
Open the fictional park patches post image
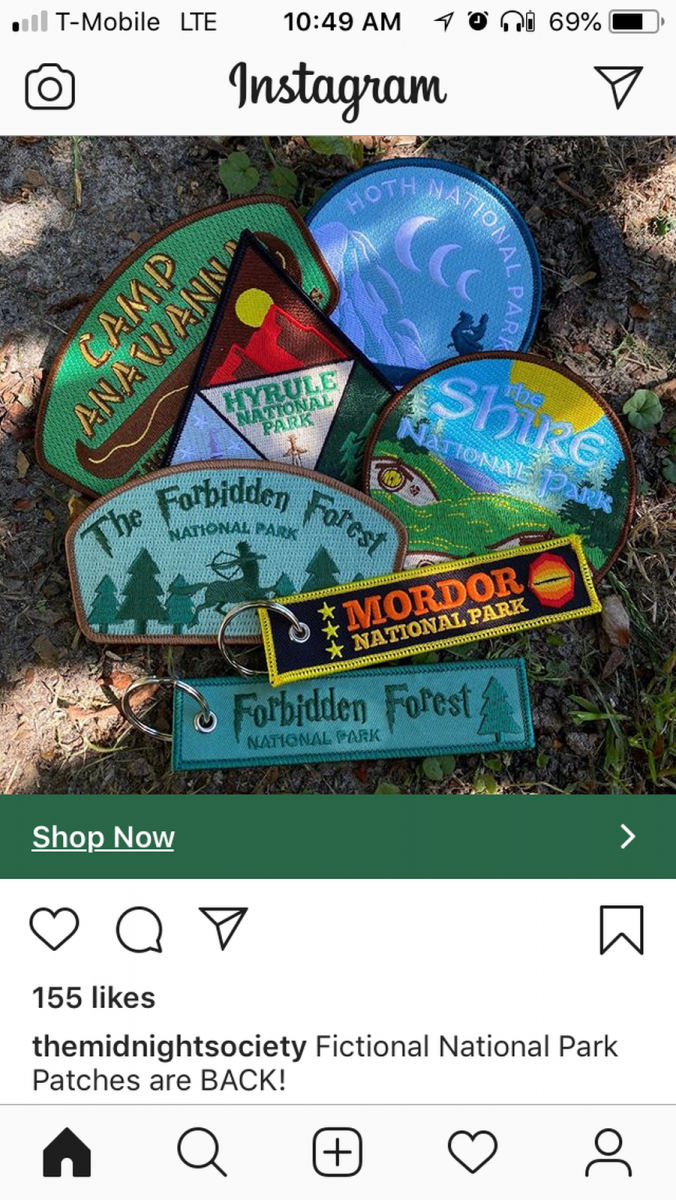(x=338, y=465)
